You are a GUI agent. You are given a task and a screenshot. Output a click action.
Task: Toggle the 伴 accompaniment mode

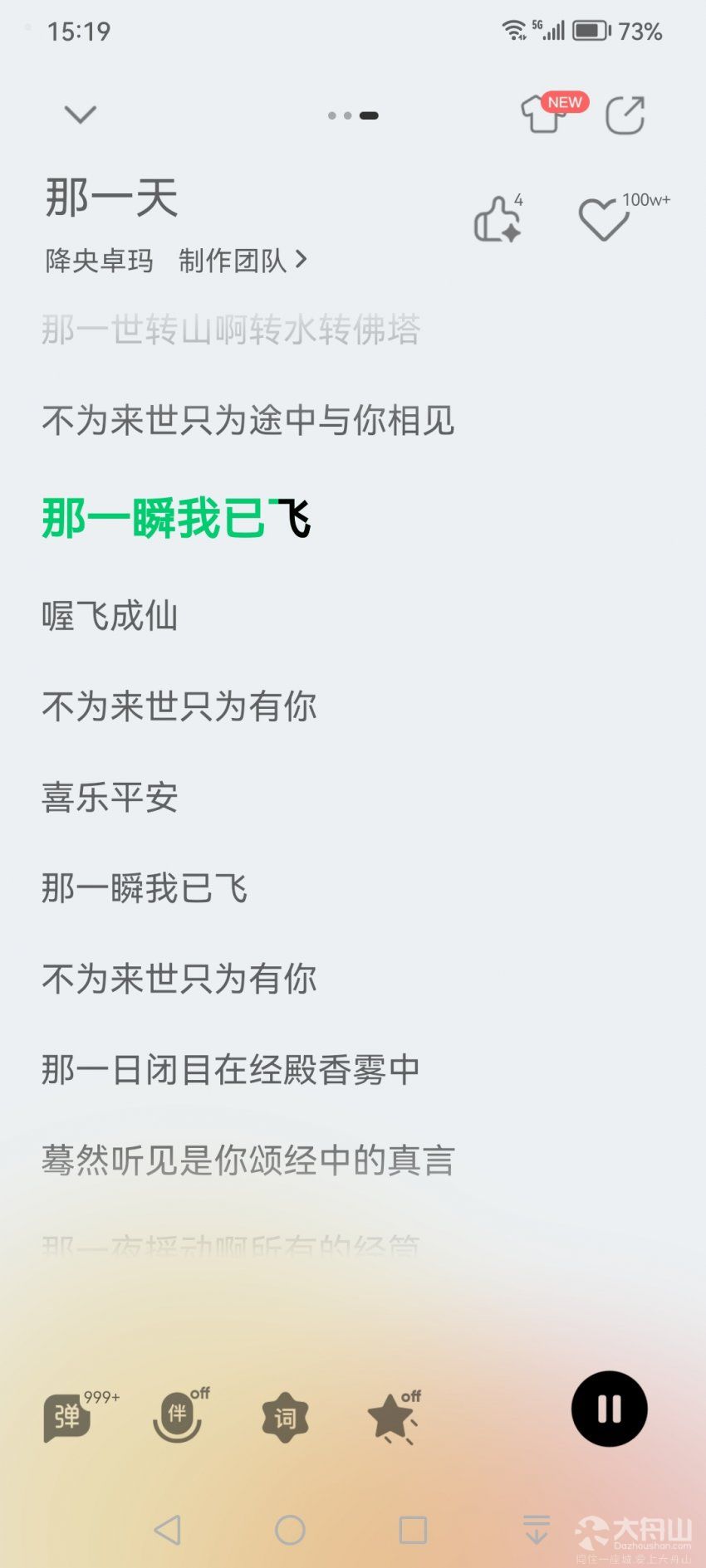click(178, 1417)
